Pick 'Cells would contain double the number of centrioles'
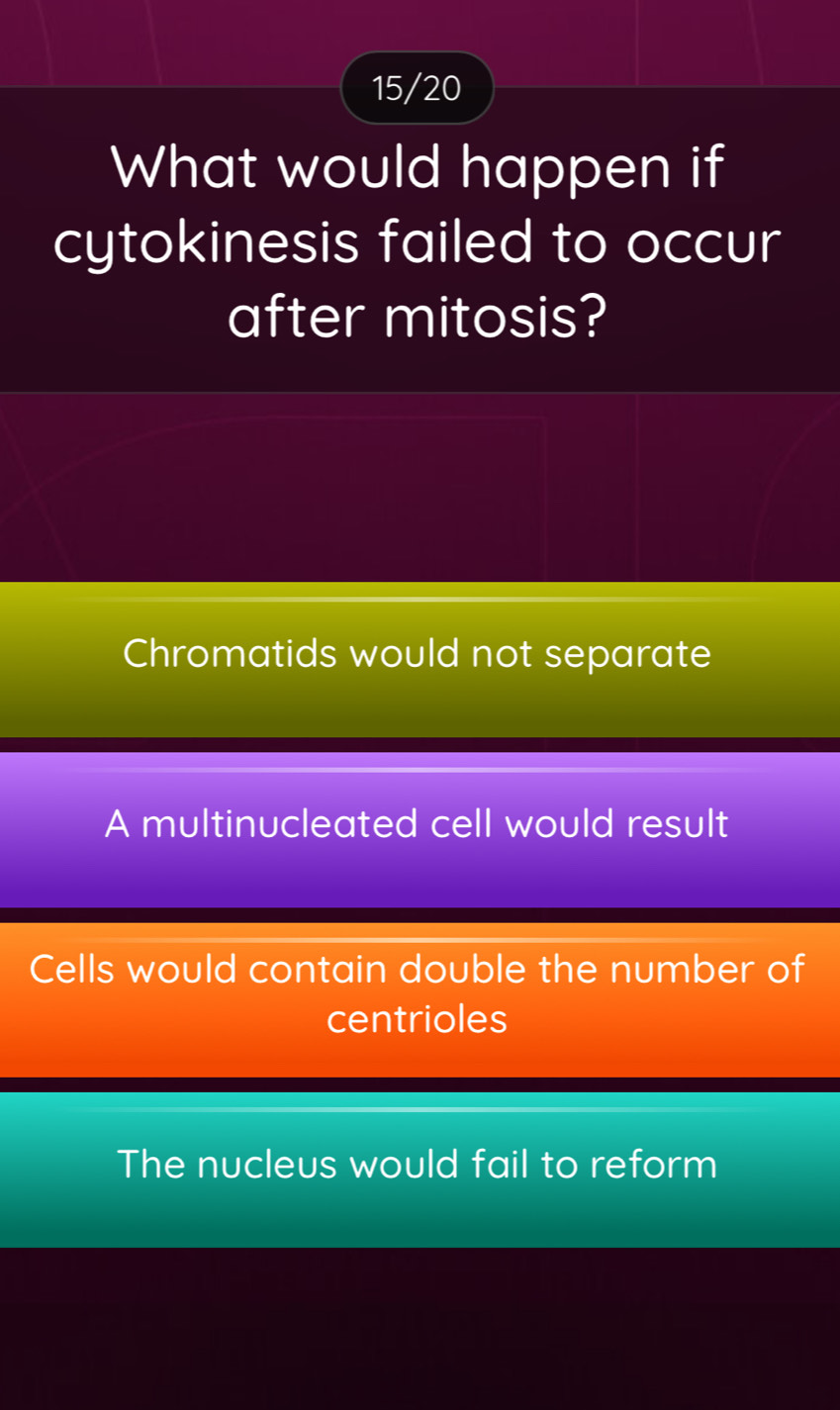The height and width of the screenshot is (1410, 840). [x=420, y=998]
